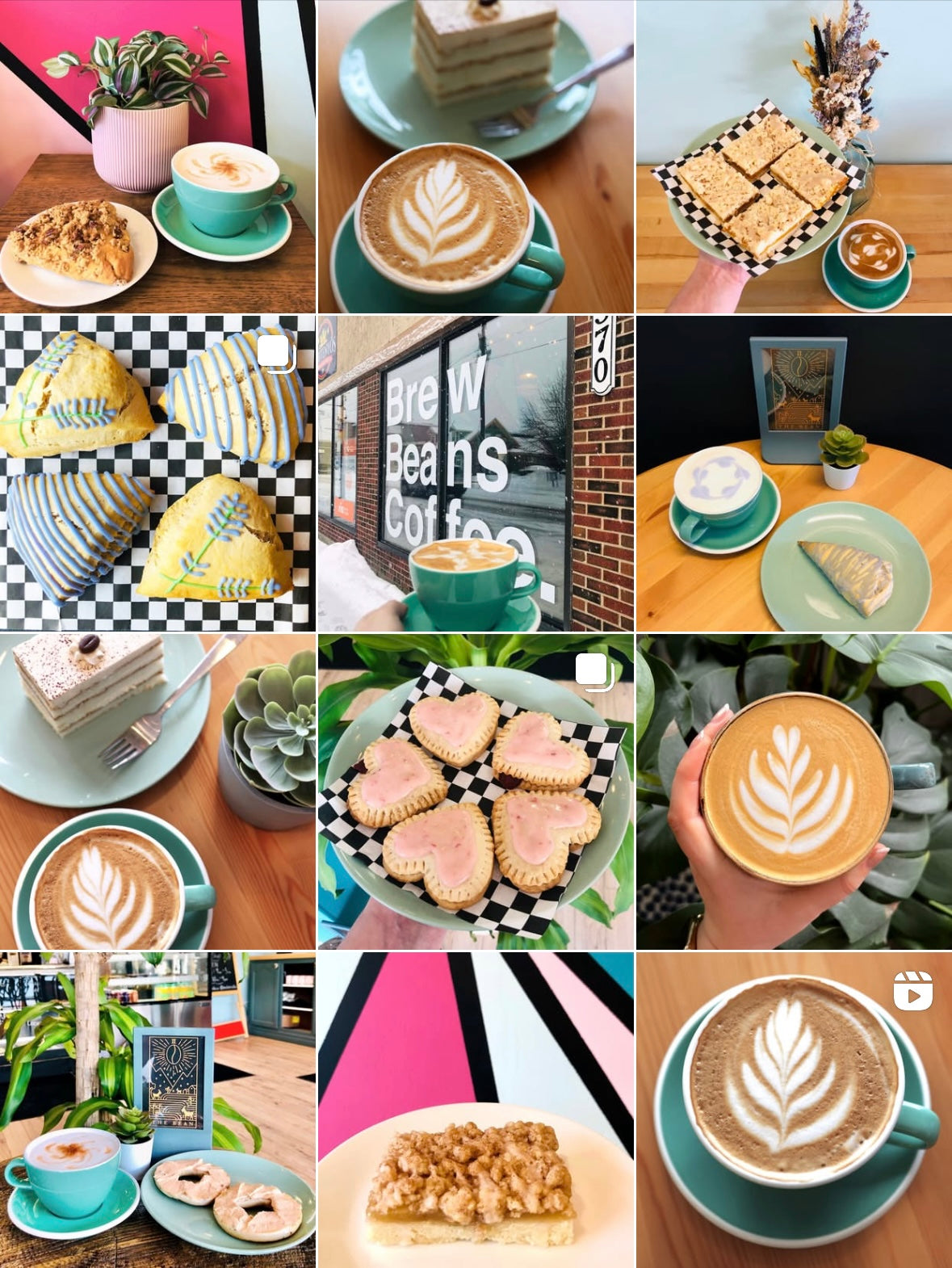Open the layered cake with fork on green plate post
The height and width of the screenshot is (1268, 952).
click(x=476, y=156)
